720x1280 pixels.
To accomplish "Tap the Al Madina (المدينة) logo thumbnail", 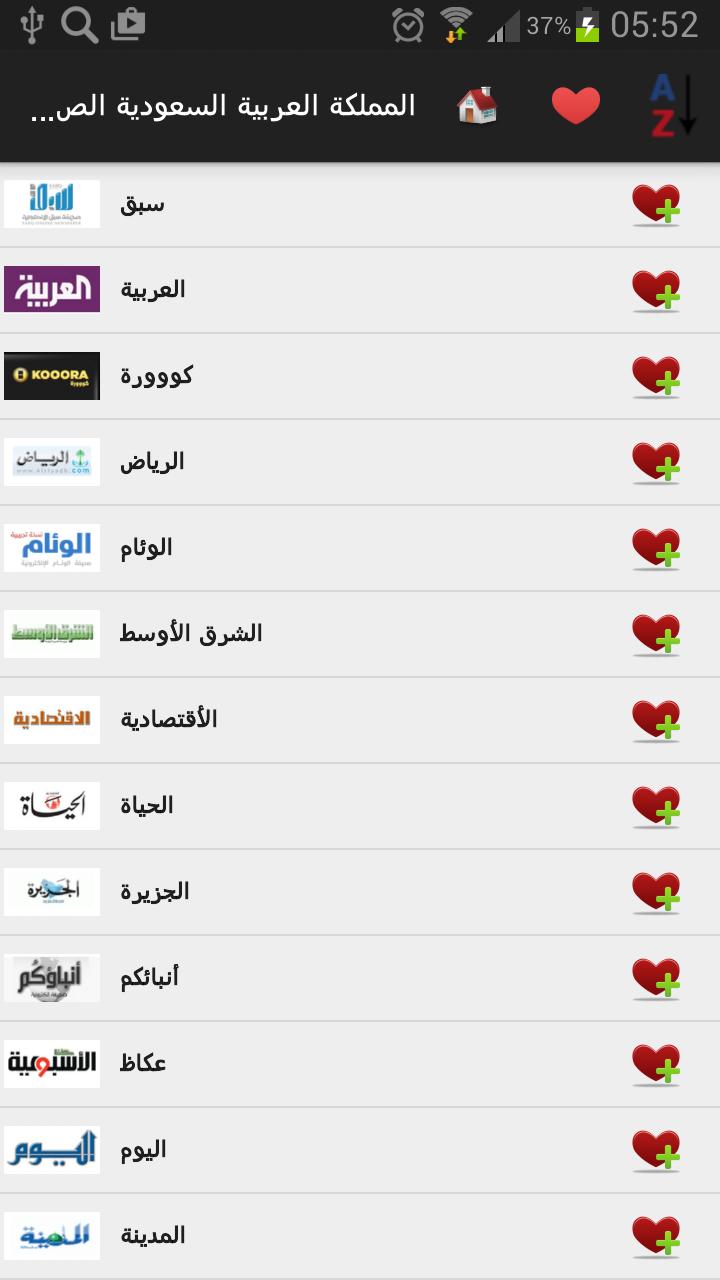I will [50, 1235].
